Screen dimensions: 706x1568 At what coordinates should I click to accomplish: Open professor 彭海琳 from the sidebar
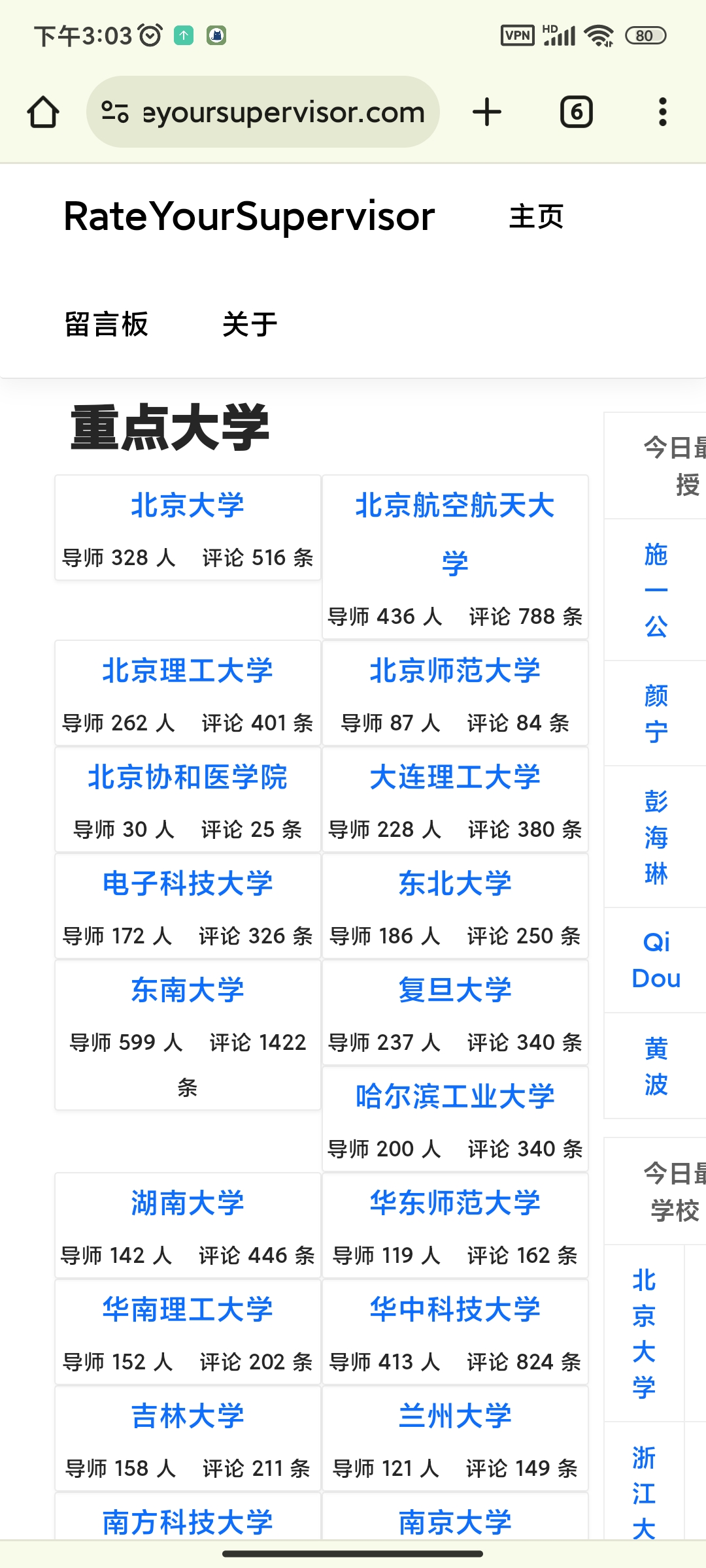click(656, 837)
